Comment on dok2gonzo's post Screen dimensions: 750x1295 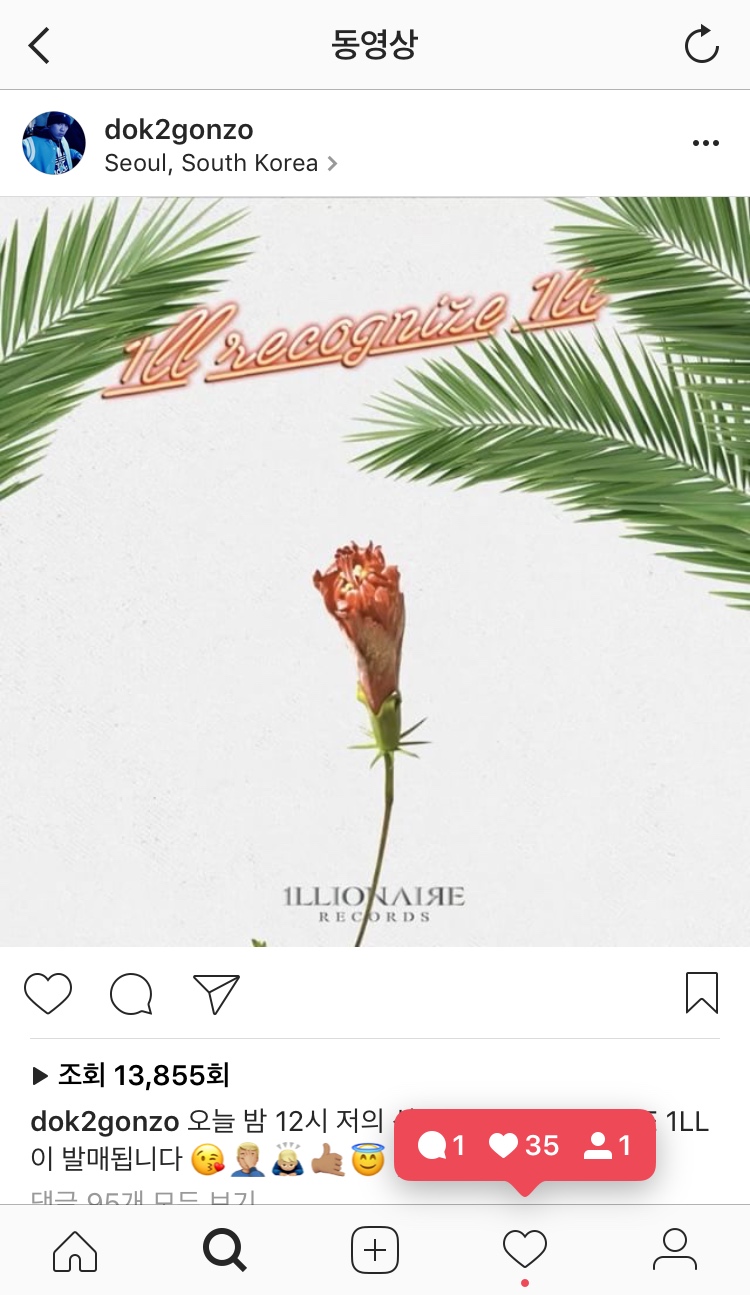(x=131, y=993)
